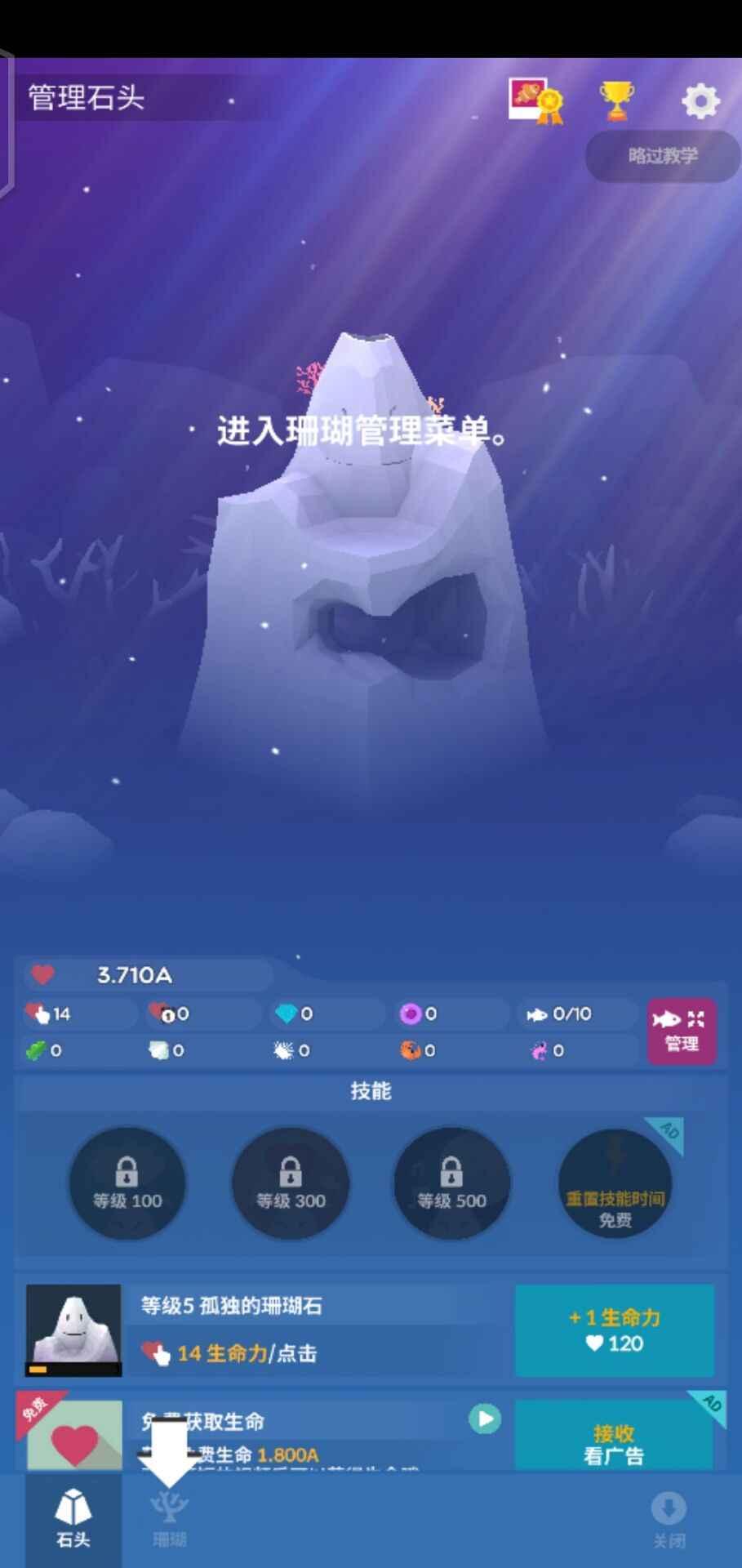Open the achievements photo album icon
Viewport: 742px width, 1568px height.
(x=532, y=101)
